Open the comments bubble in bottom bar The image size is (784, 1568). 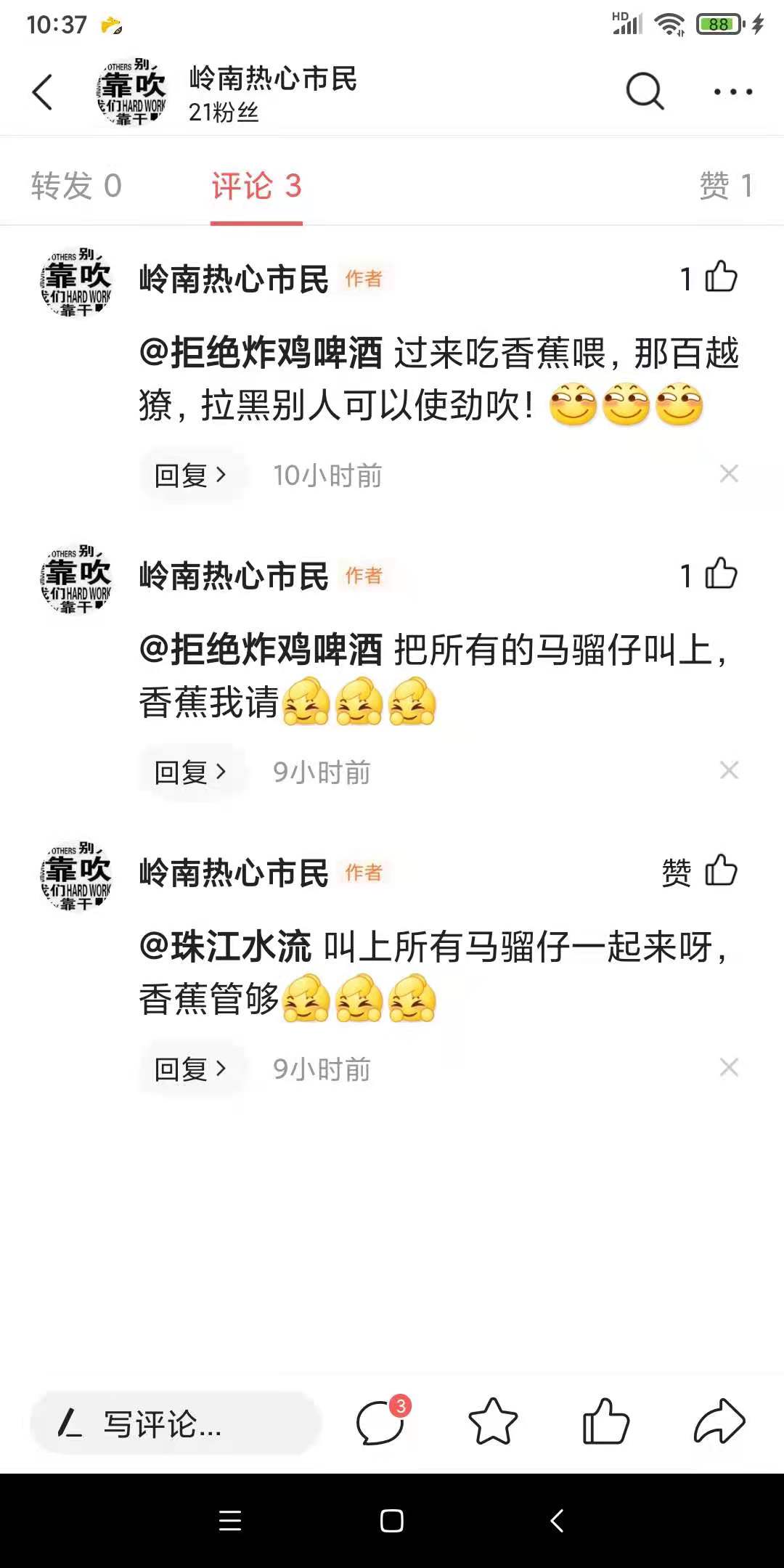380,1423
